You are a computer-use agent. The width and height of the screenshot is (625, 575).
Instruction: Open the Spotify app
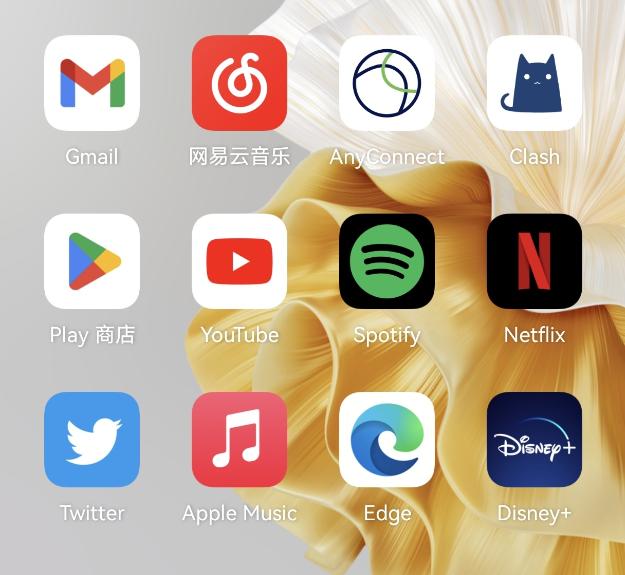[387, 261]
